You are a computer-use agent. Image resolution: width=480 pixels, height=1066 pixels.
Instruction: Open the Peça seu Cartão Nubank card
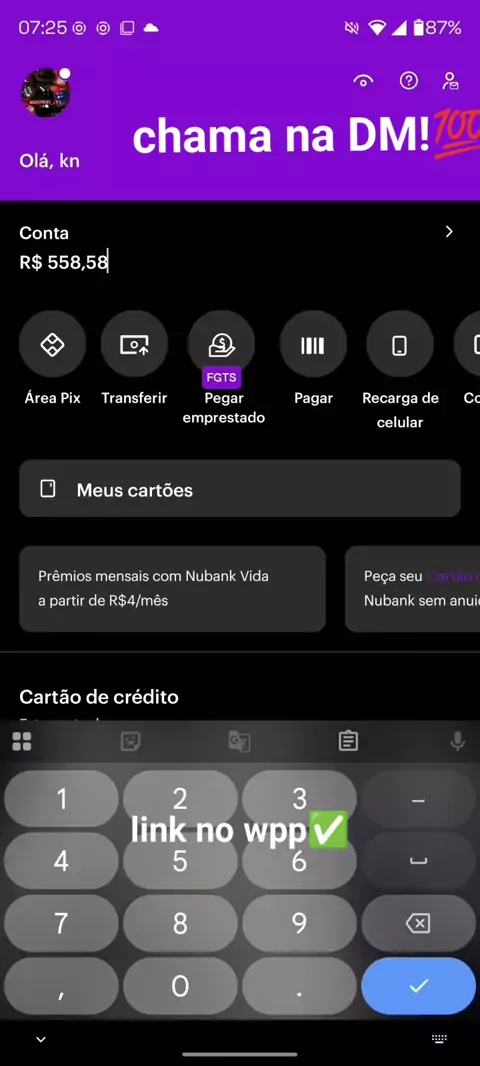(413, 589)
